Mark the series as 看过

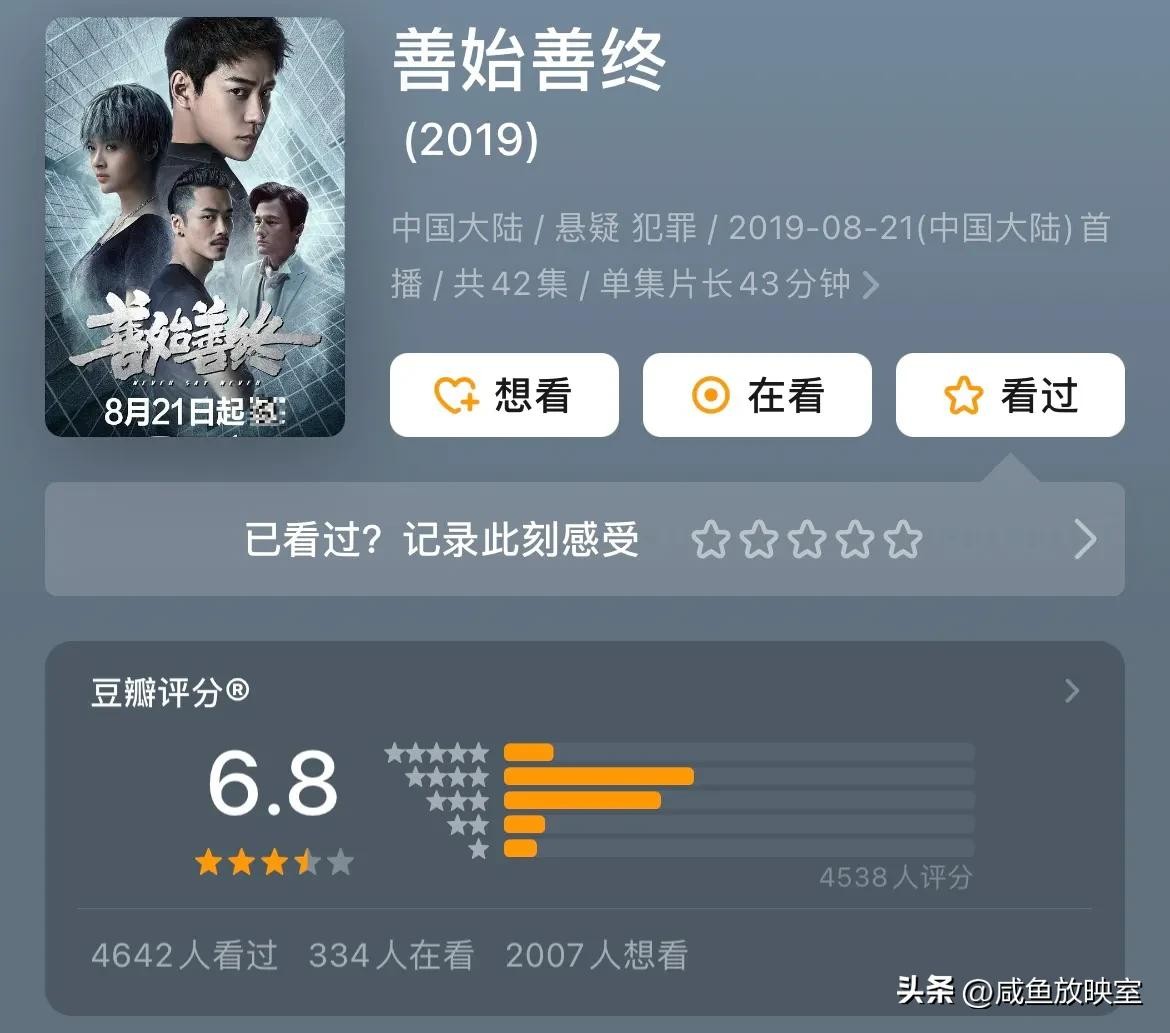(x=1010, y=395)
